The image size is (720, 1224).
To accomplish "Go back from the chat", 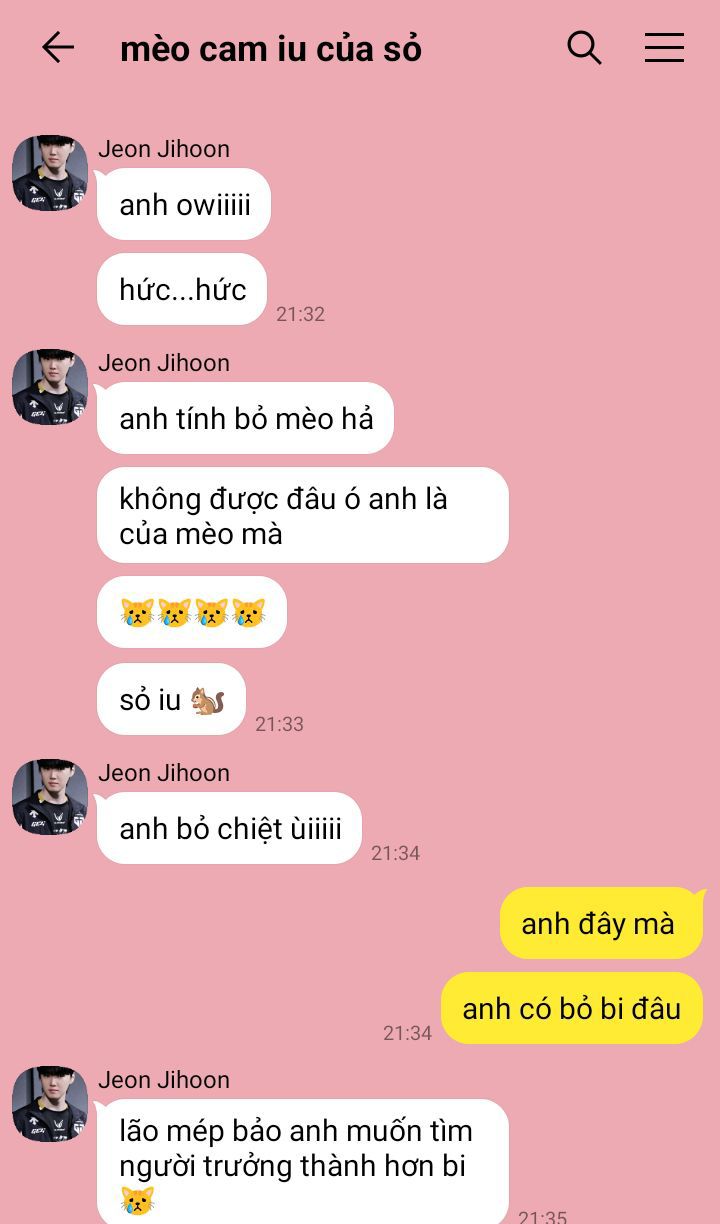I will point(58,47).
